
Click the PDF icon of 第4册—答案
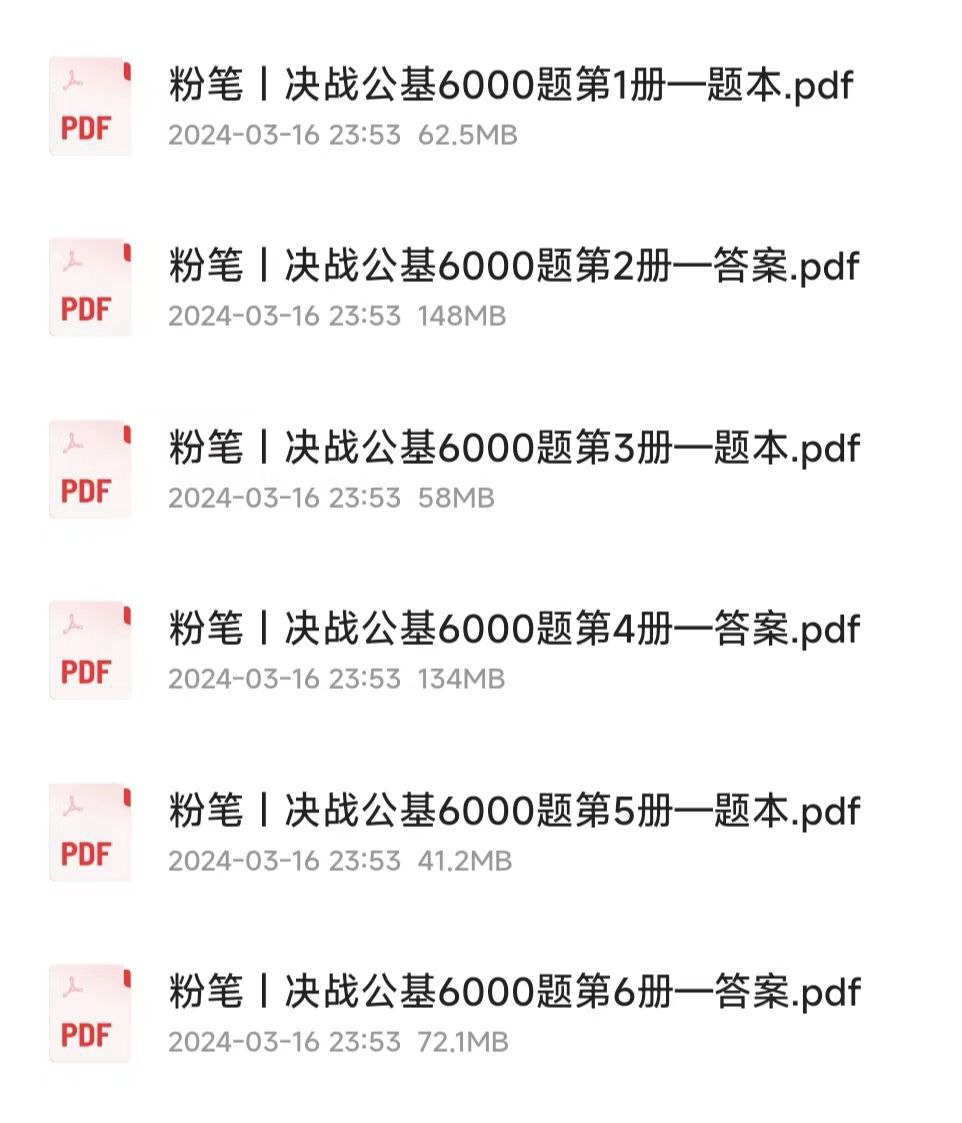[x=90, y=649]
